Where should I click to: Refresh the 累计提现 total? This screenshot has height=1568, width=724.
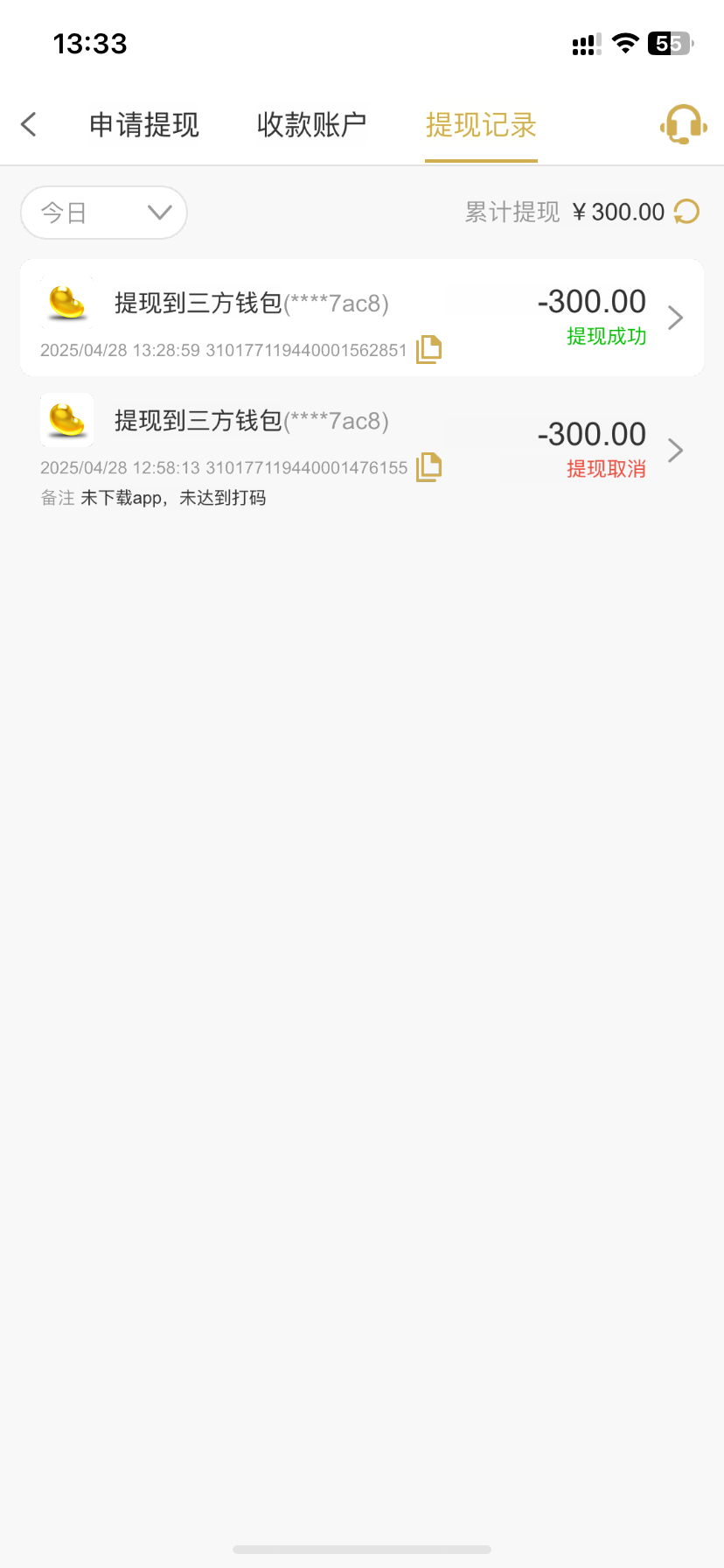coord(686,212)
